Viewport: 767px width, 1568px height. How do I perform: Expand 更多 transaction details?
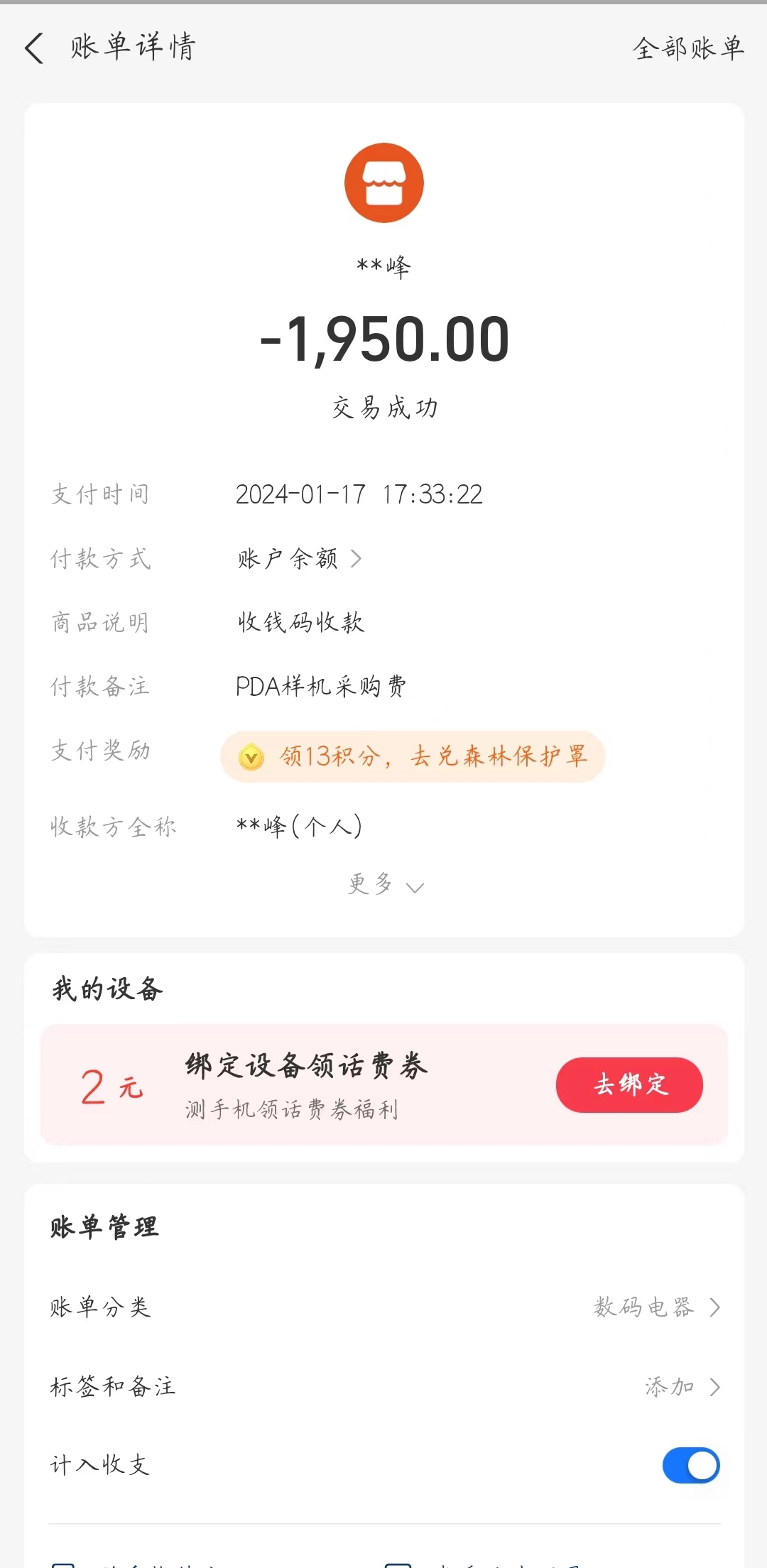click(385, 885)
